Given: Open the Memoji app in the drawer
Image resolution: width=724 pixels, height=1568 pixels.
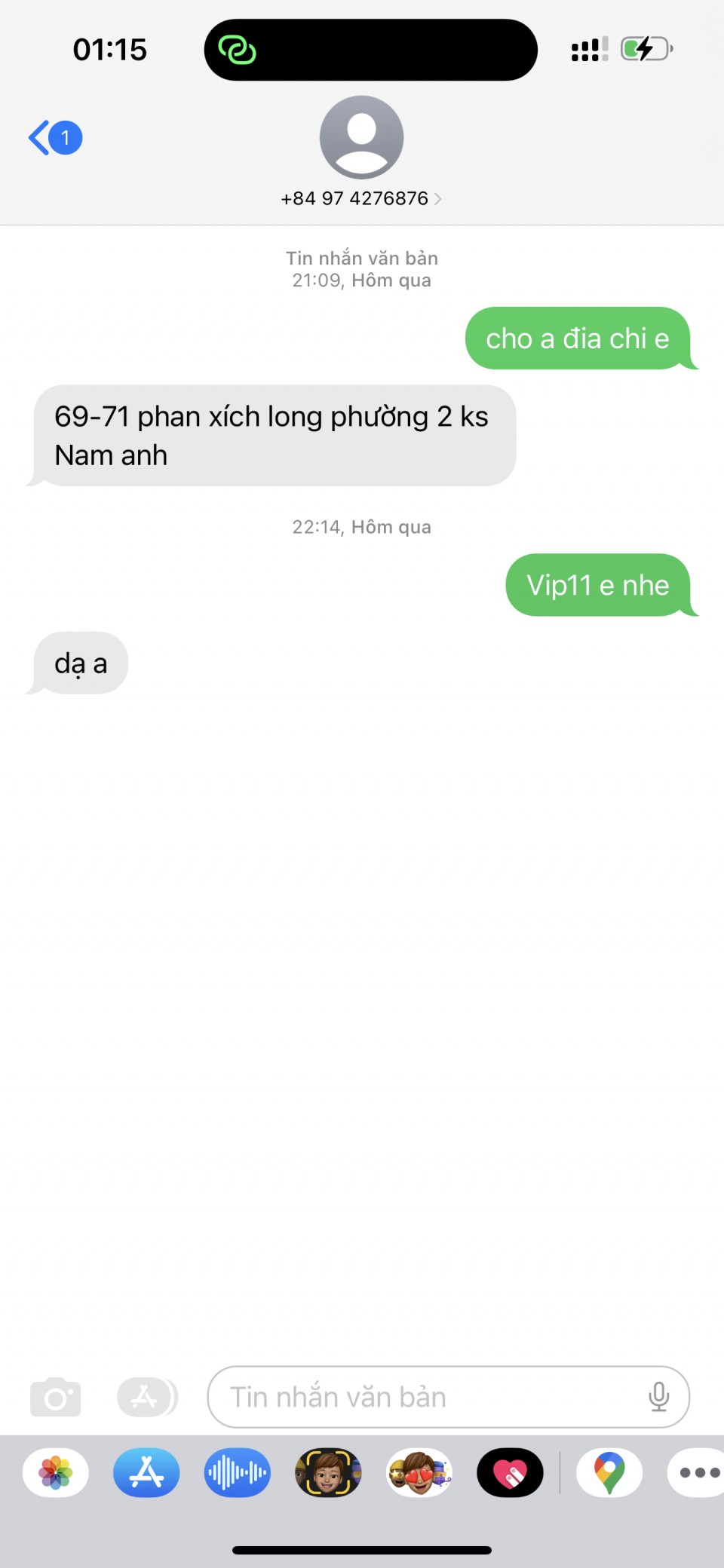Looking at the screenshot, I should point(328,1472).
